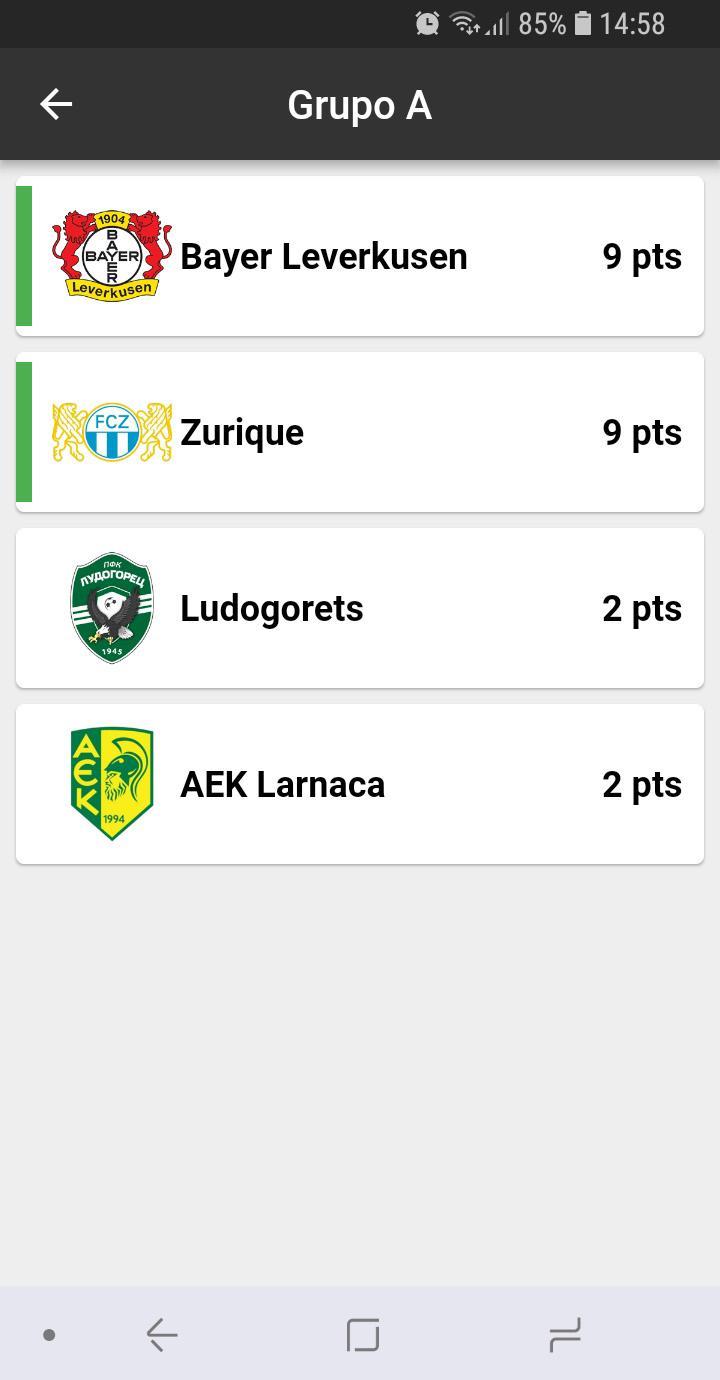Viewport: 720px width, 1380px height.
Task: View the AEK Larnaca team card
Action: 360,784
